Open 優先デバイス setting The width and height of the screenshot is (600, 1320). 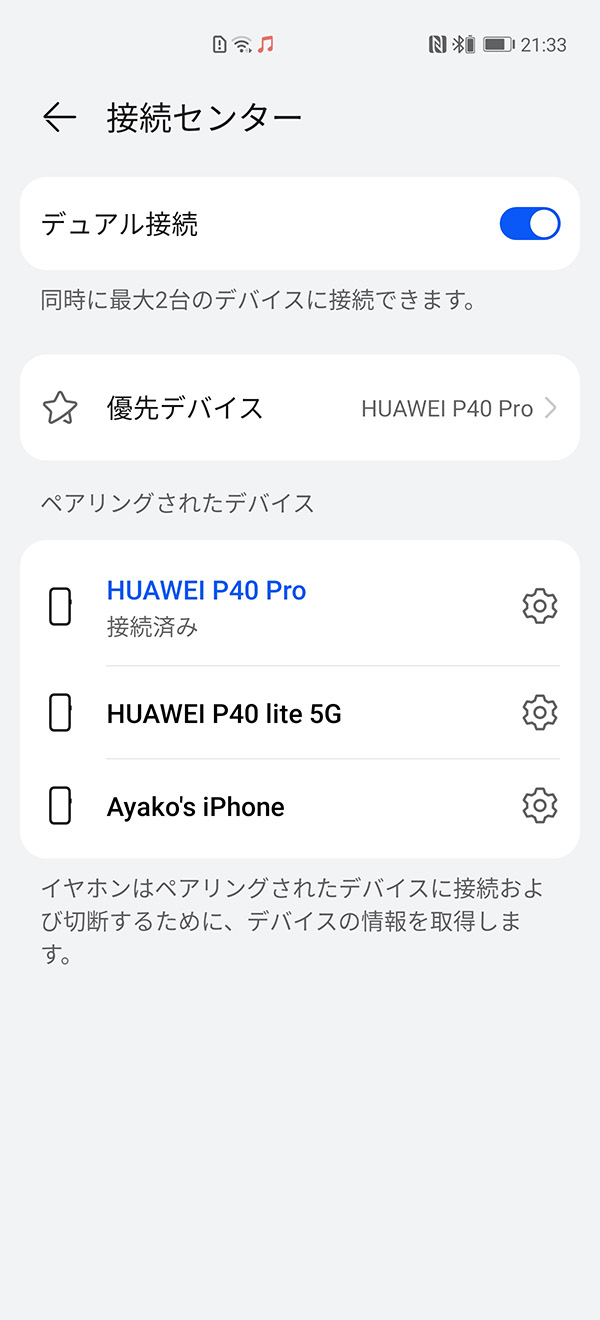click(300, 408)
